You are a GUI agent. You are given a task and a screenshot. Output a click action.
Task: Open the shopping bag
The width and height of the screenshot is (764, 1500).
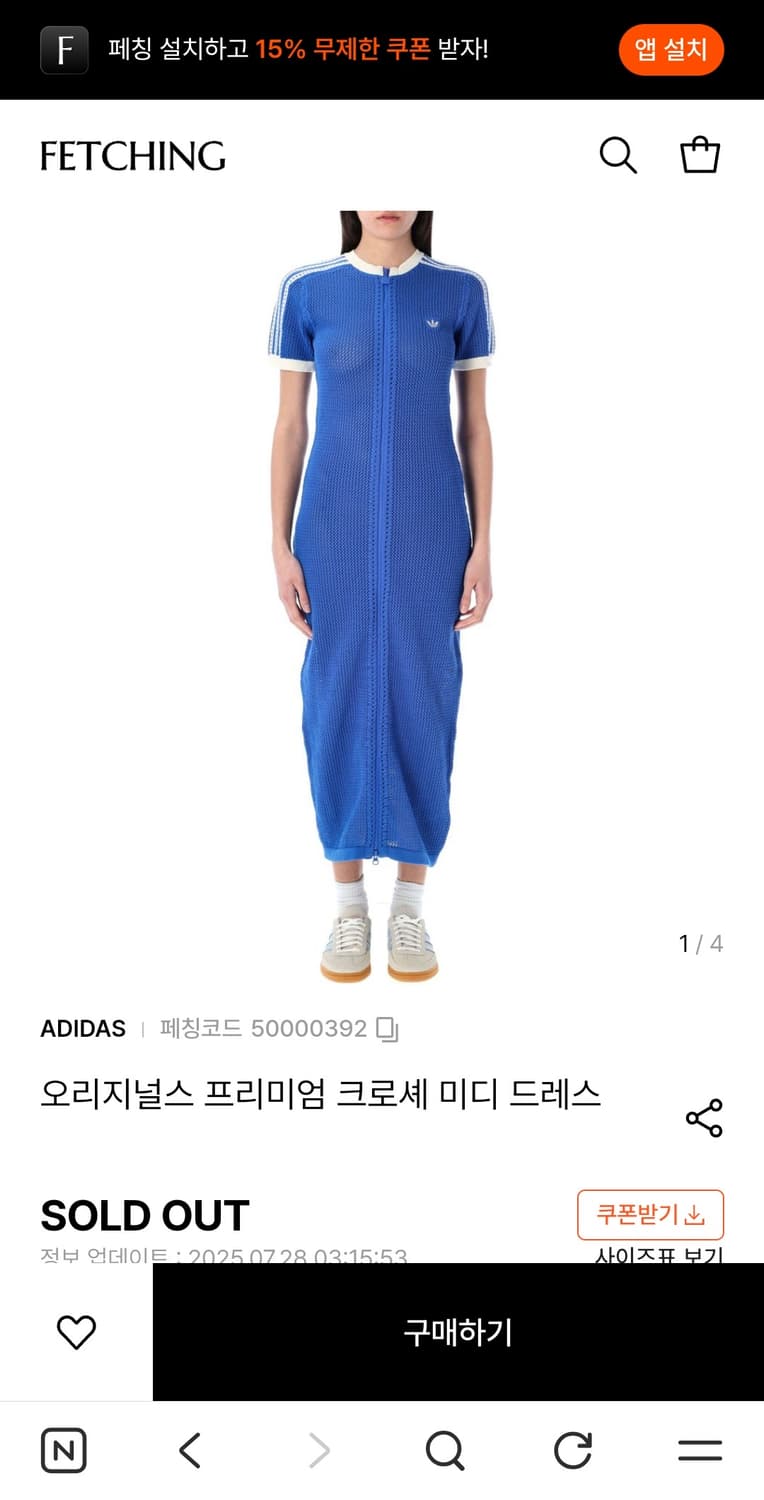click(x=699, y=155)
